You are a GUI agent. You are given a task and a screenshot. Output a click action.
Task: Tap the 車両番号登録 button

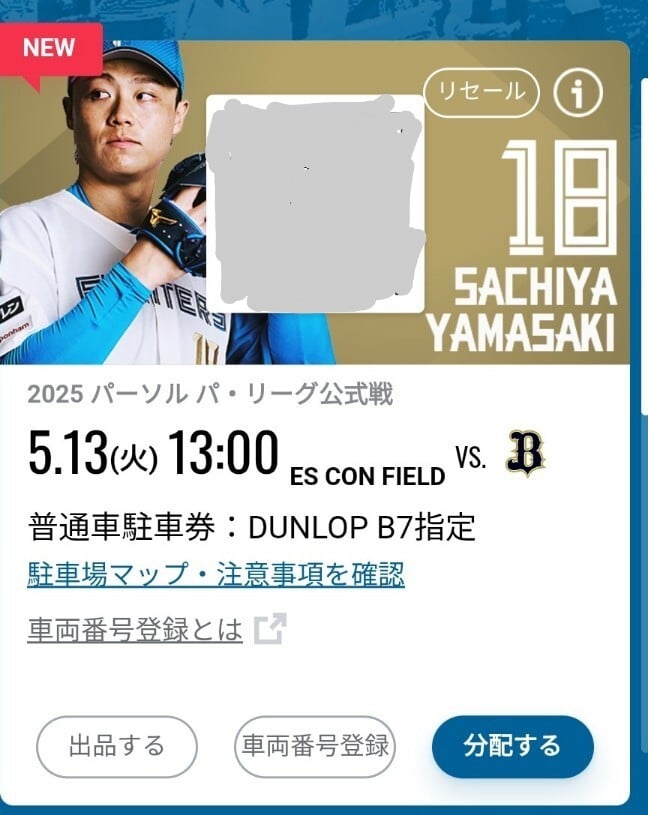(x=315, y=746)
